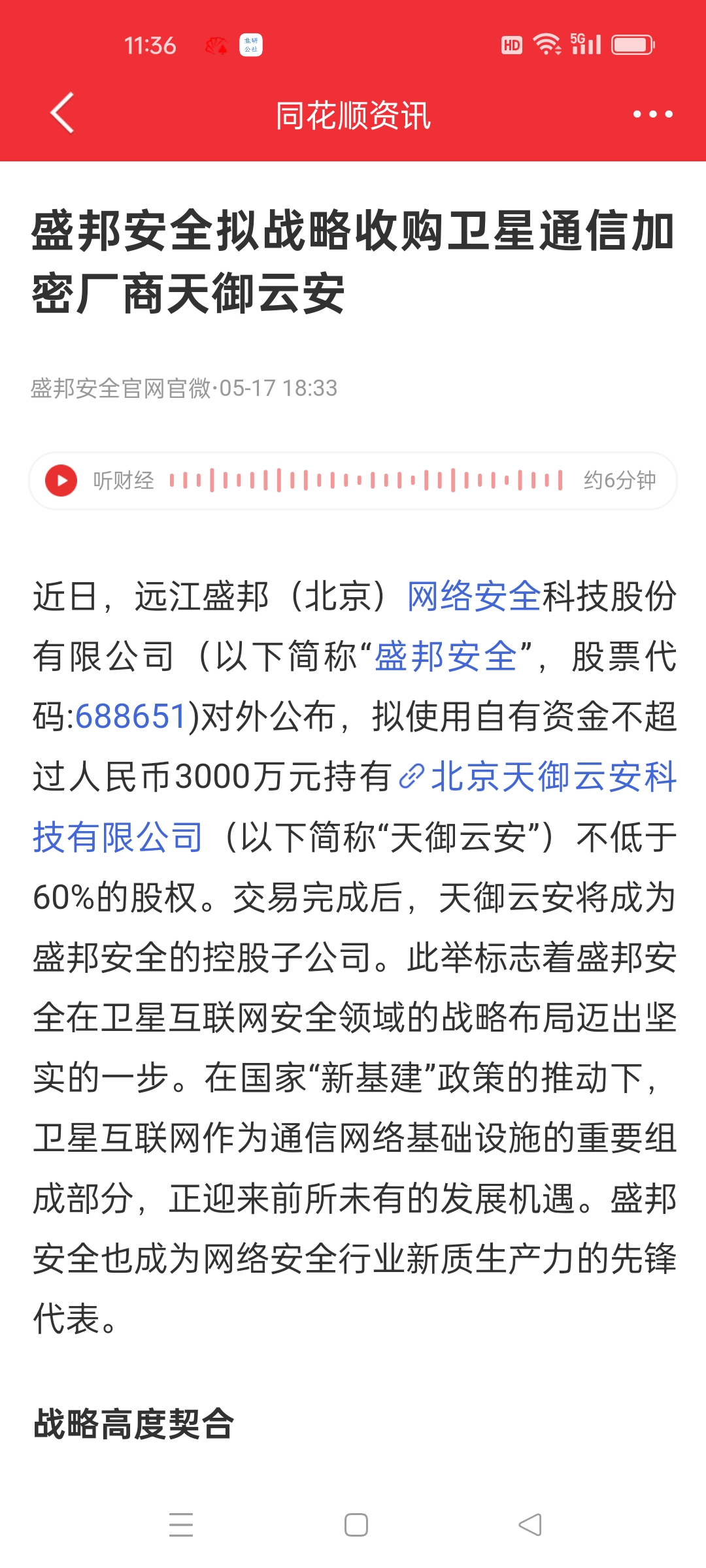Screen dimensions: 706x1568
Task: Open stock code 688651 link
Action: [131, 716]
